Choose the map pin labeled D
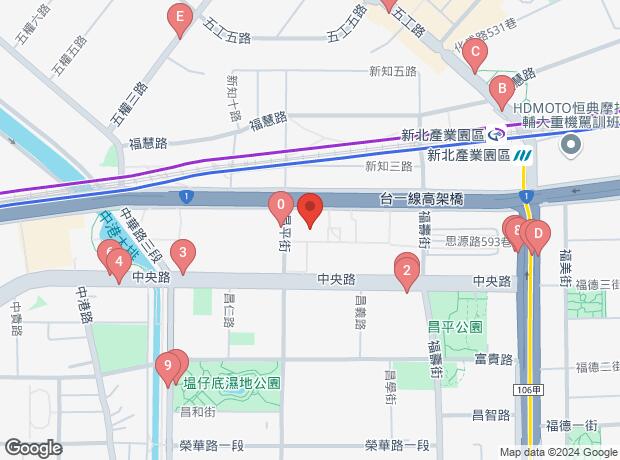 [537, 236]
